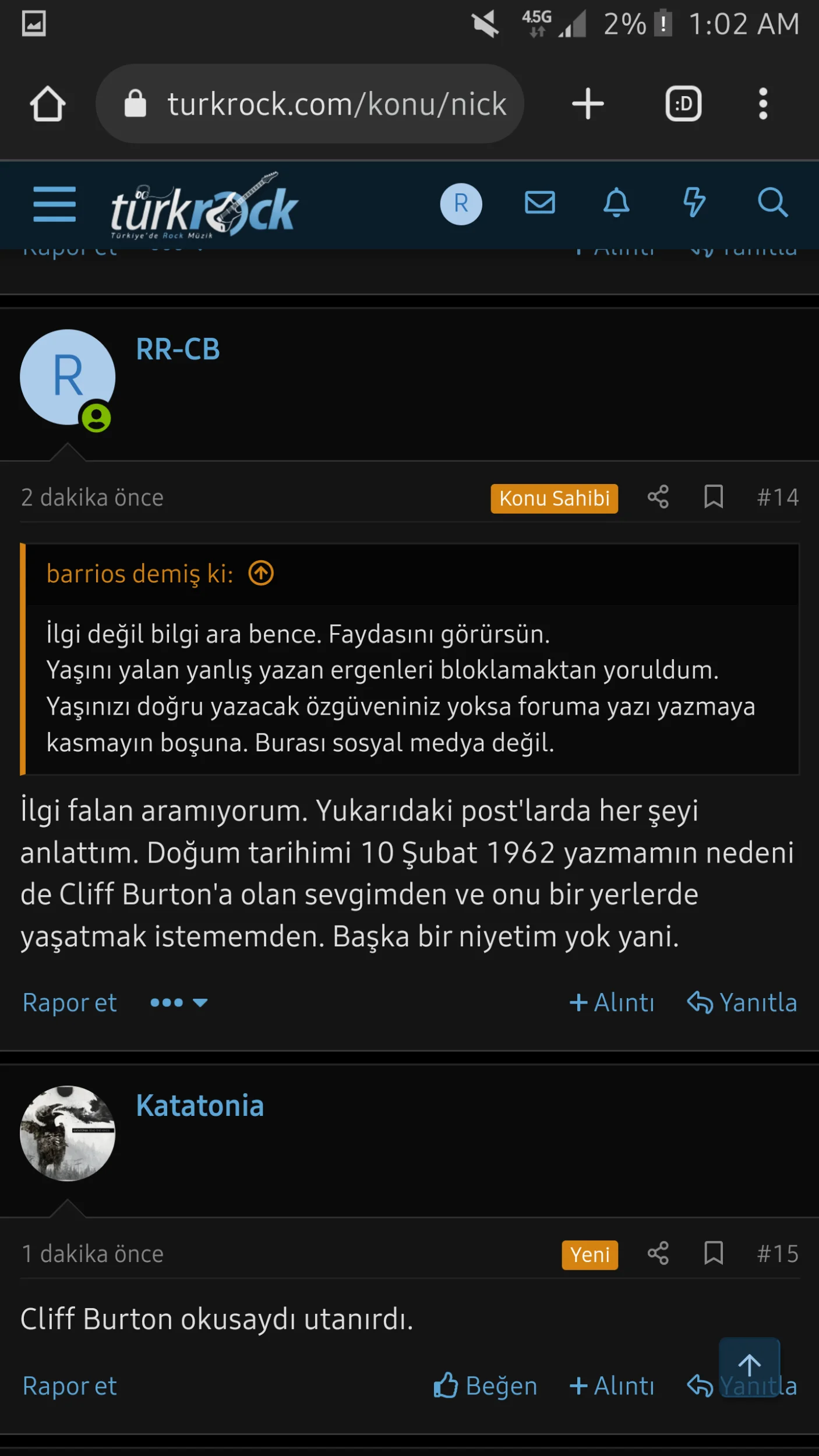Open the forum hamburger menu
This screenshot has height=1456, width=819.
coord(55,204)
